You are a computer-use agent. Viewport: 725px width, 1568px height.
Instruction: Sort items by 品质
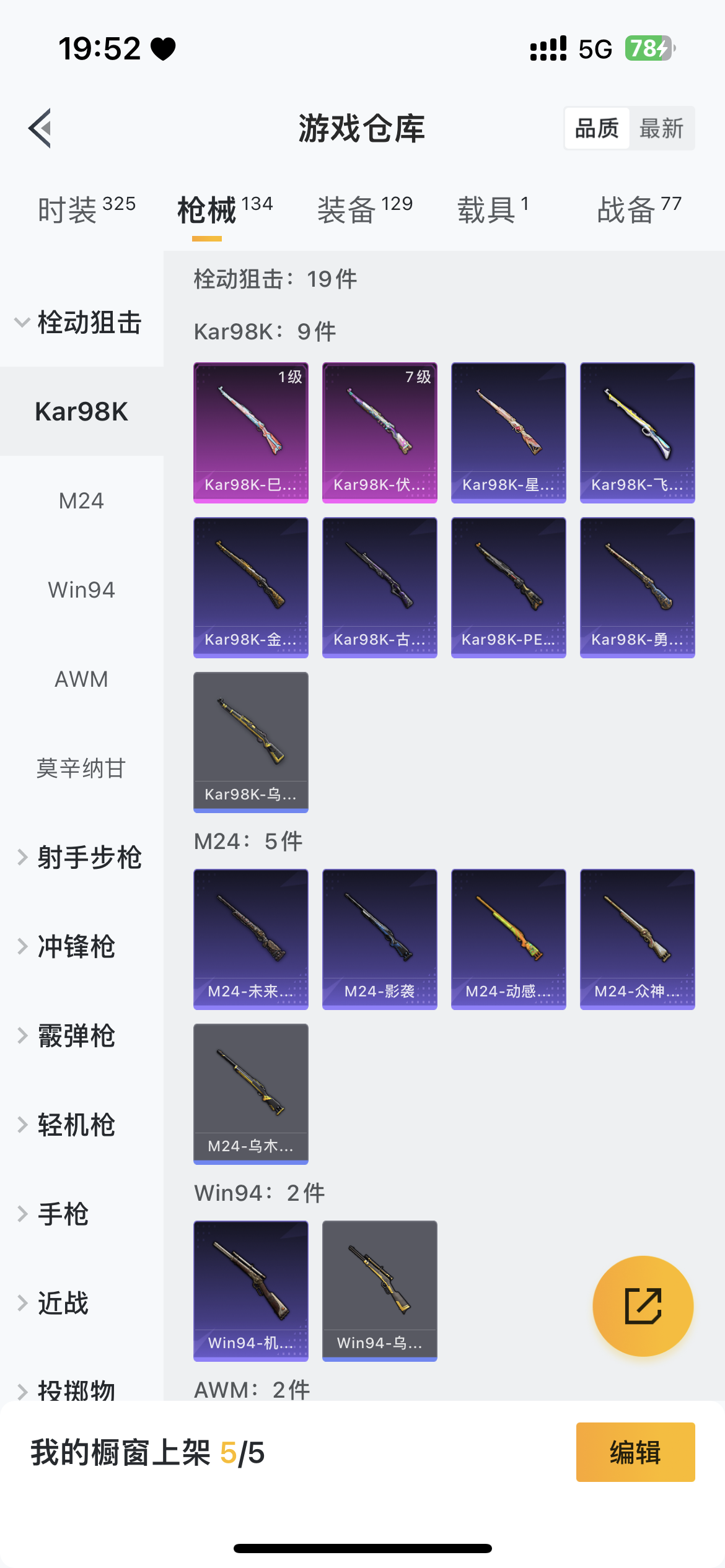597,128
